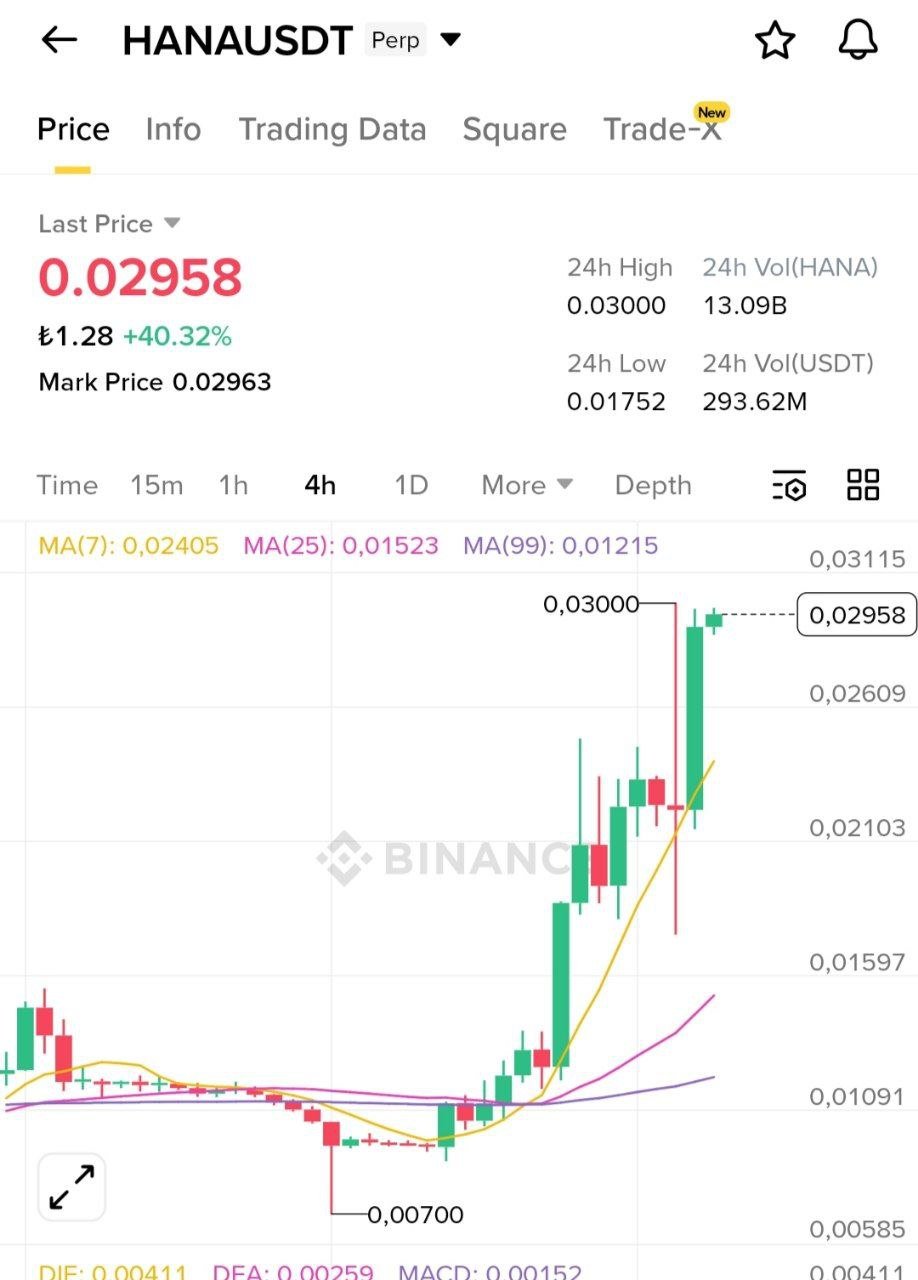Screen dimensions: 918x1280
Task: Expand the More intervals dropdown
Action: 527,485
